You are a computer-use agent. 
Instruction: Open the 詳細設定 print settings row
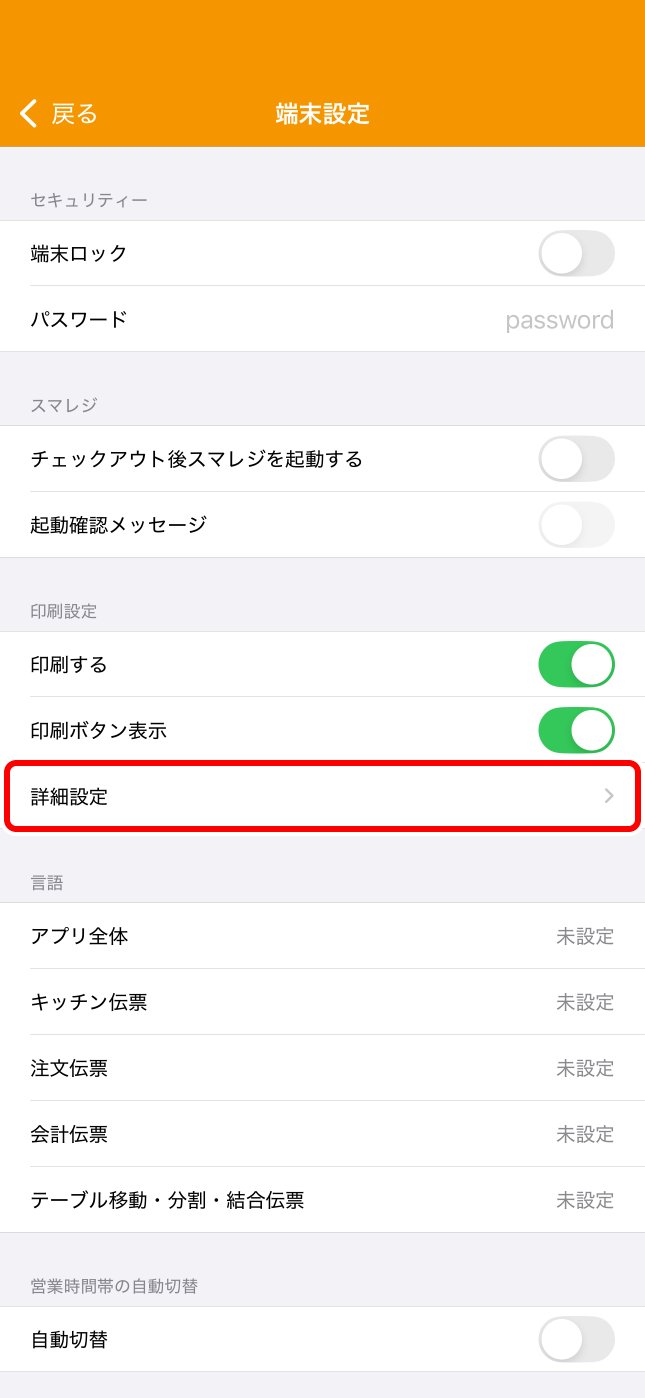click(322, 797)
